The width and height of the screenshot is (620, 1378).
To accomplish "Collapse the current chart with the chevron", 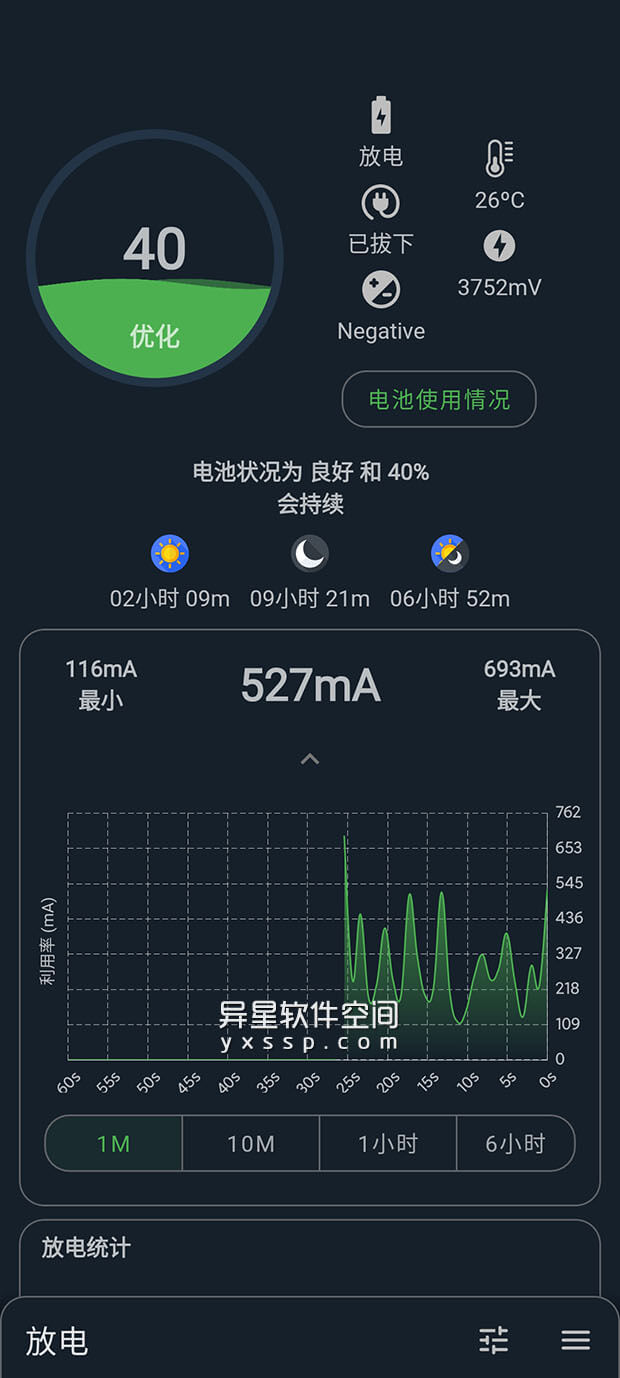I will 310,759.
